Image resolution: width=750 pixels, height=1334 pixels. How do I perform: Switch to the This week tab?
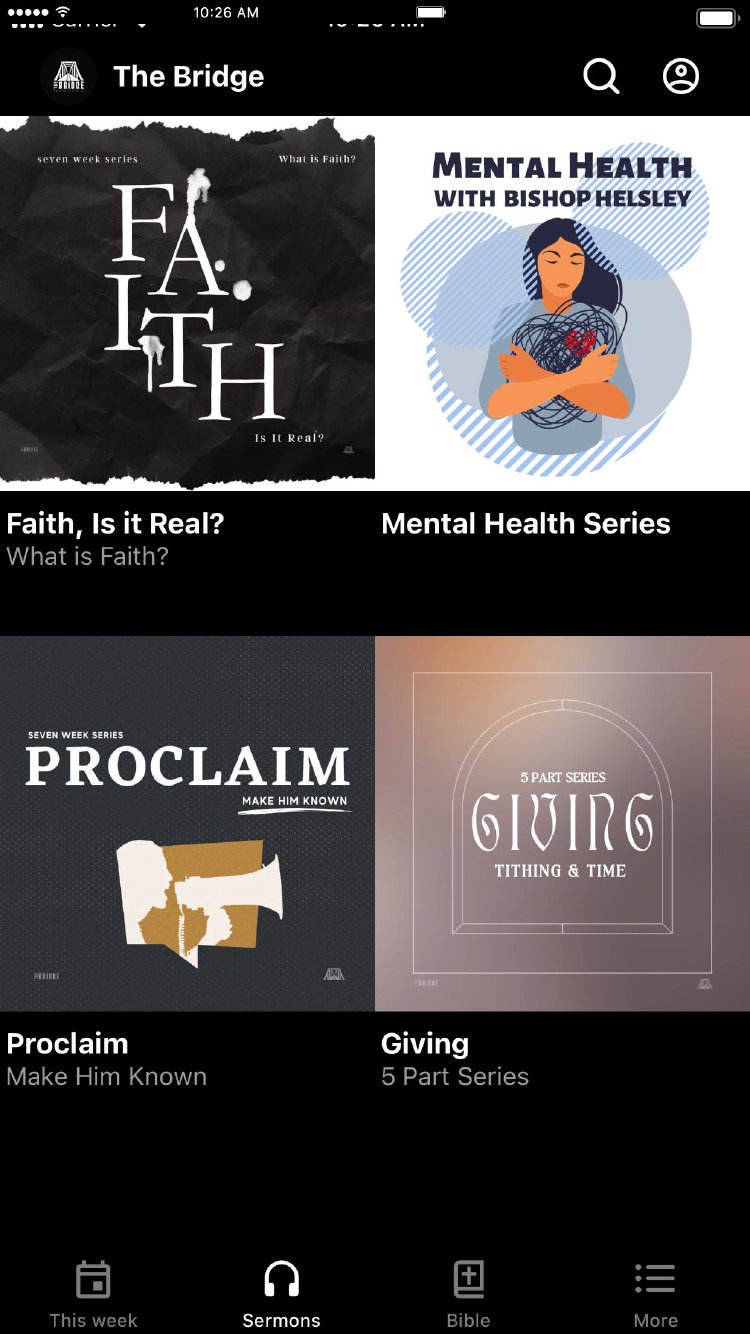[93, 1294]
